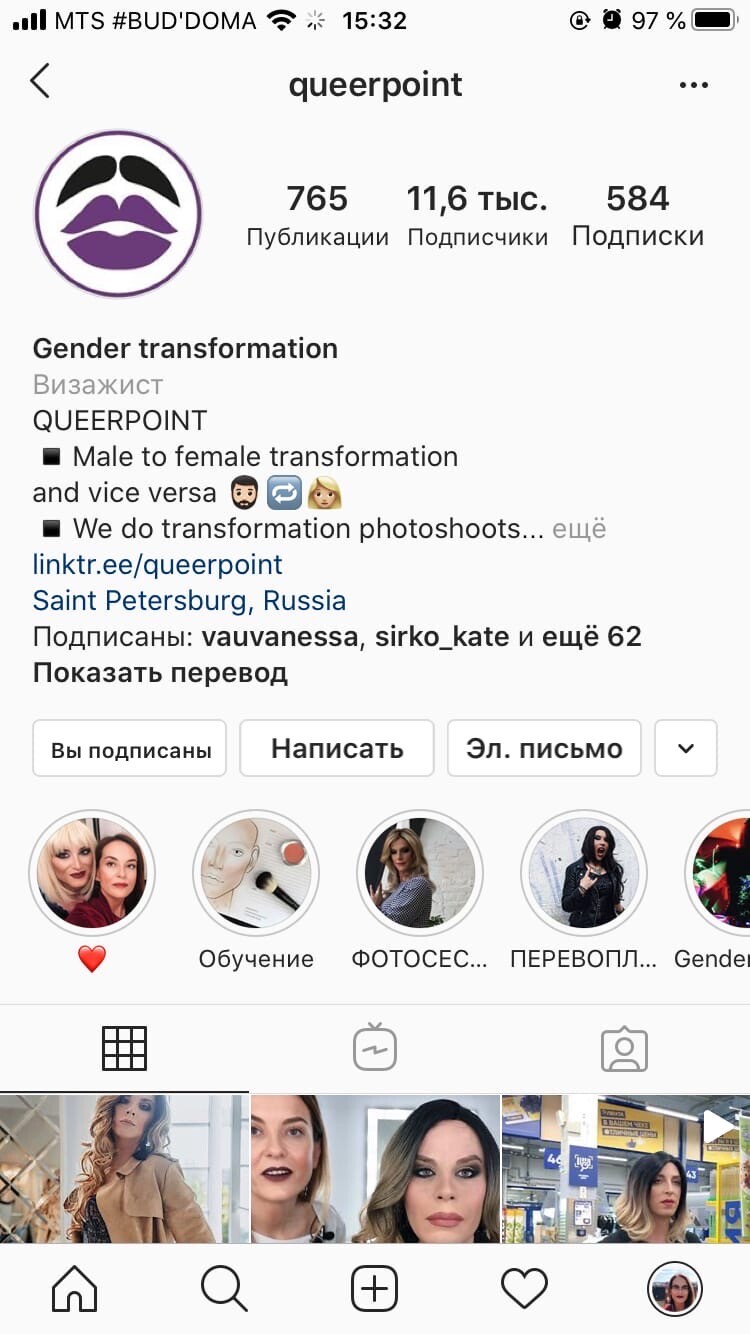
Task: Open the Saint Petersburg, Russia location
Action: [x=189, y=600]
